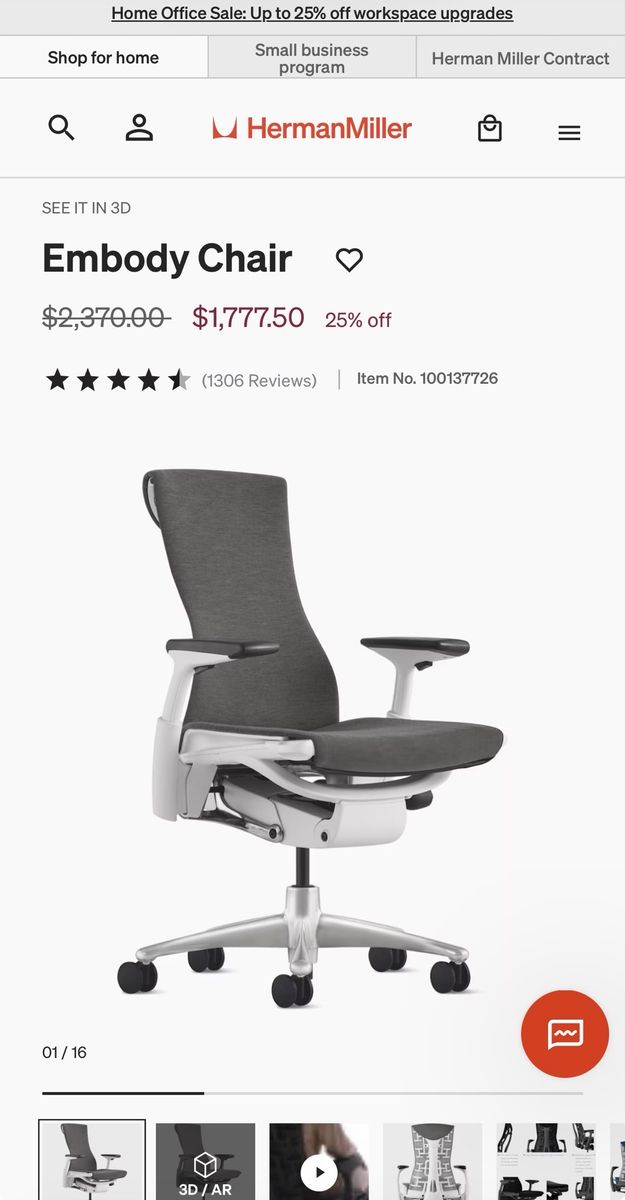Tap the SEE IT IN 3D link

coord(86,208)
